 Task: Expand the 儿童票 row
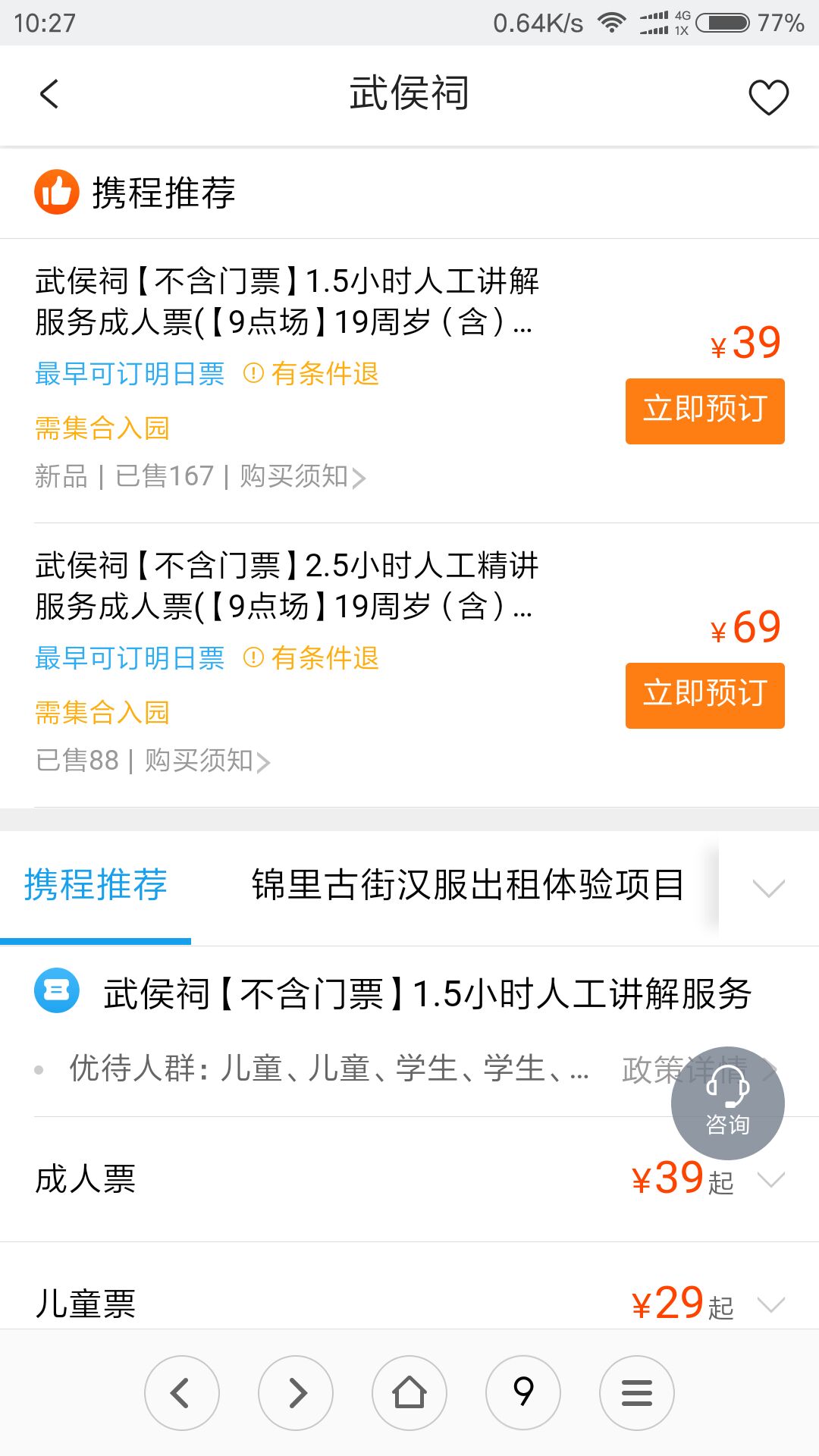pos(409,1301)
